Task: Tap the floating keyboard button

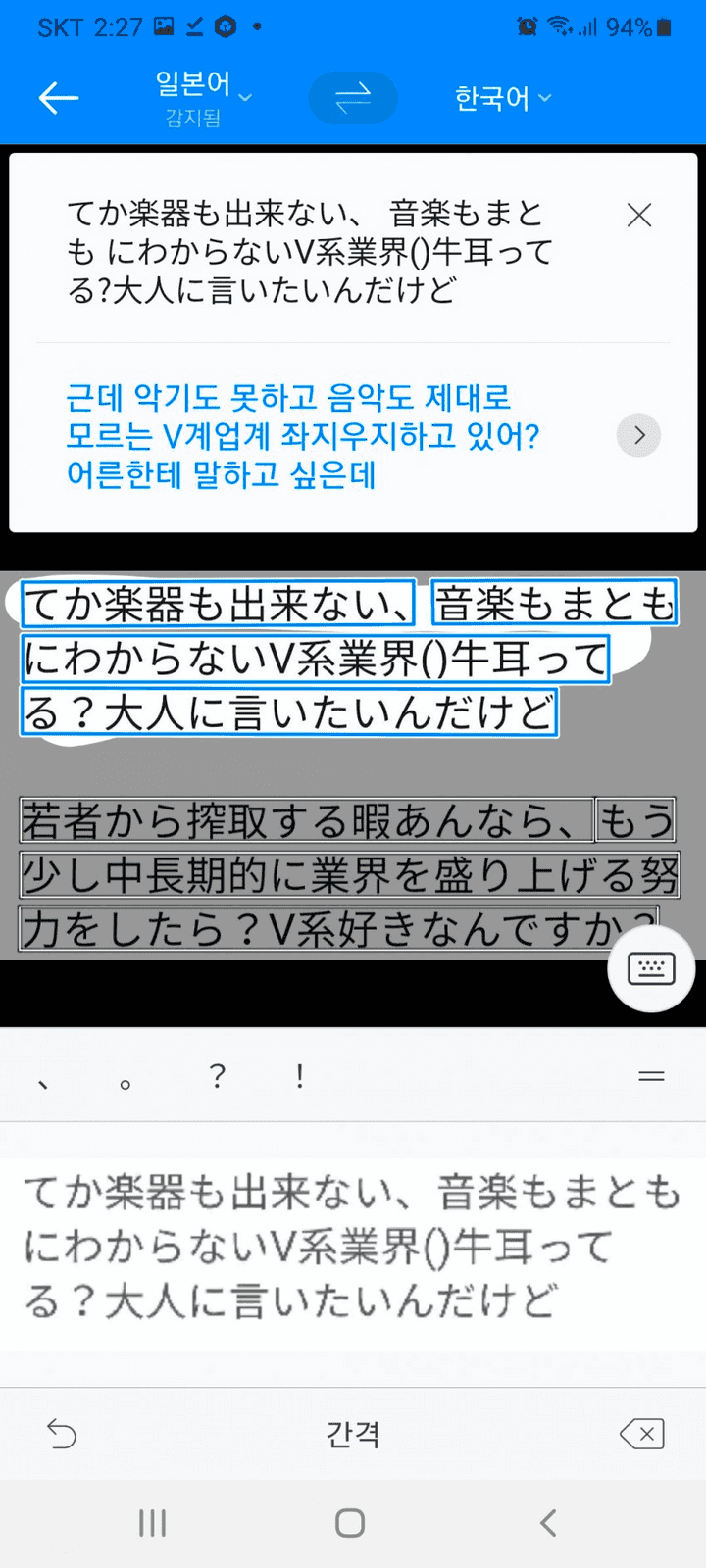Action: tap(651, 968)
